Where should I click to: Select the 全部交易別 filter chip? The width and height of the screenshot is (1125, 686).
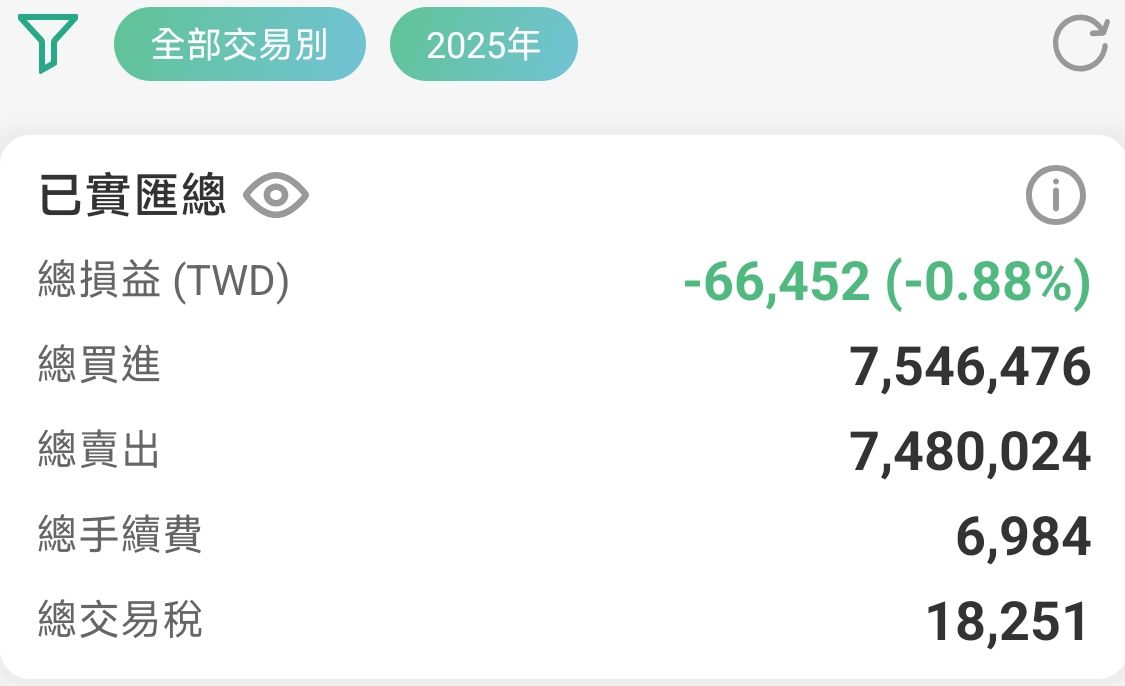point(240,44)
